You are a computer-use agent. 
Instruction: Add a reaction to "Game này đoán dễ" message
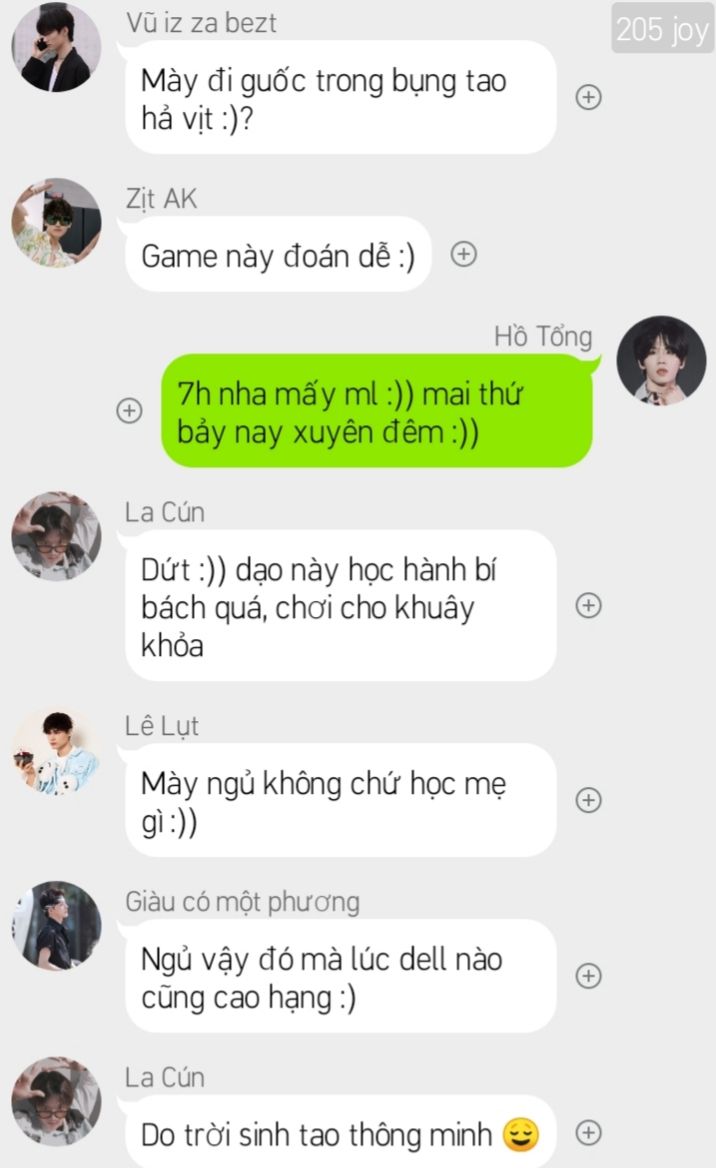point(463,254)
